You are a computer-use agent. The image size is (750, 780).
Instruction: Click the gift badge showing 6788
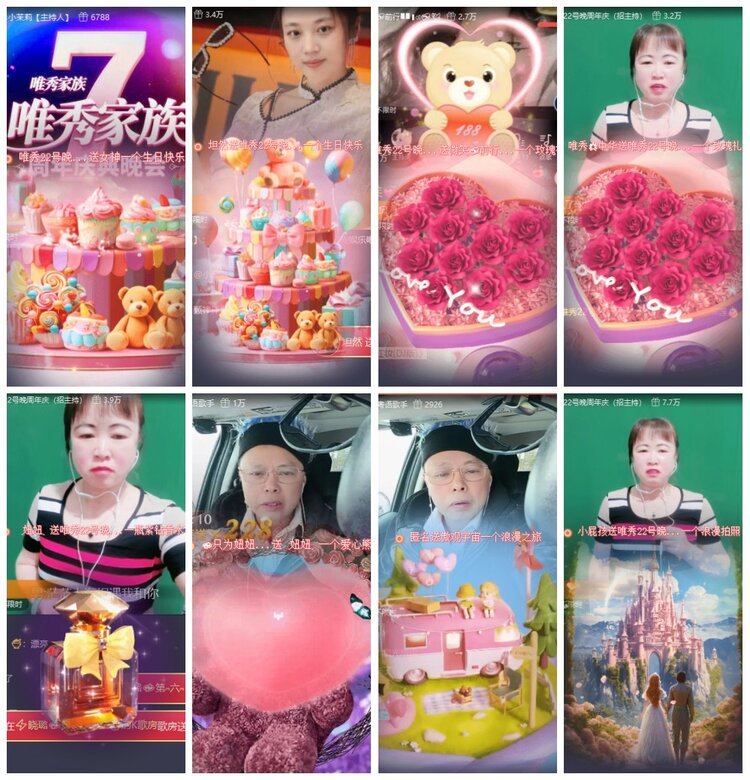tap(97, 14)
